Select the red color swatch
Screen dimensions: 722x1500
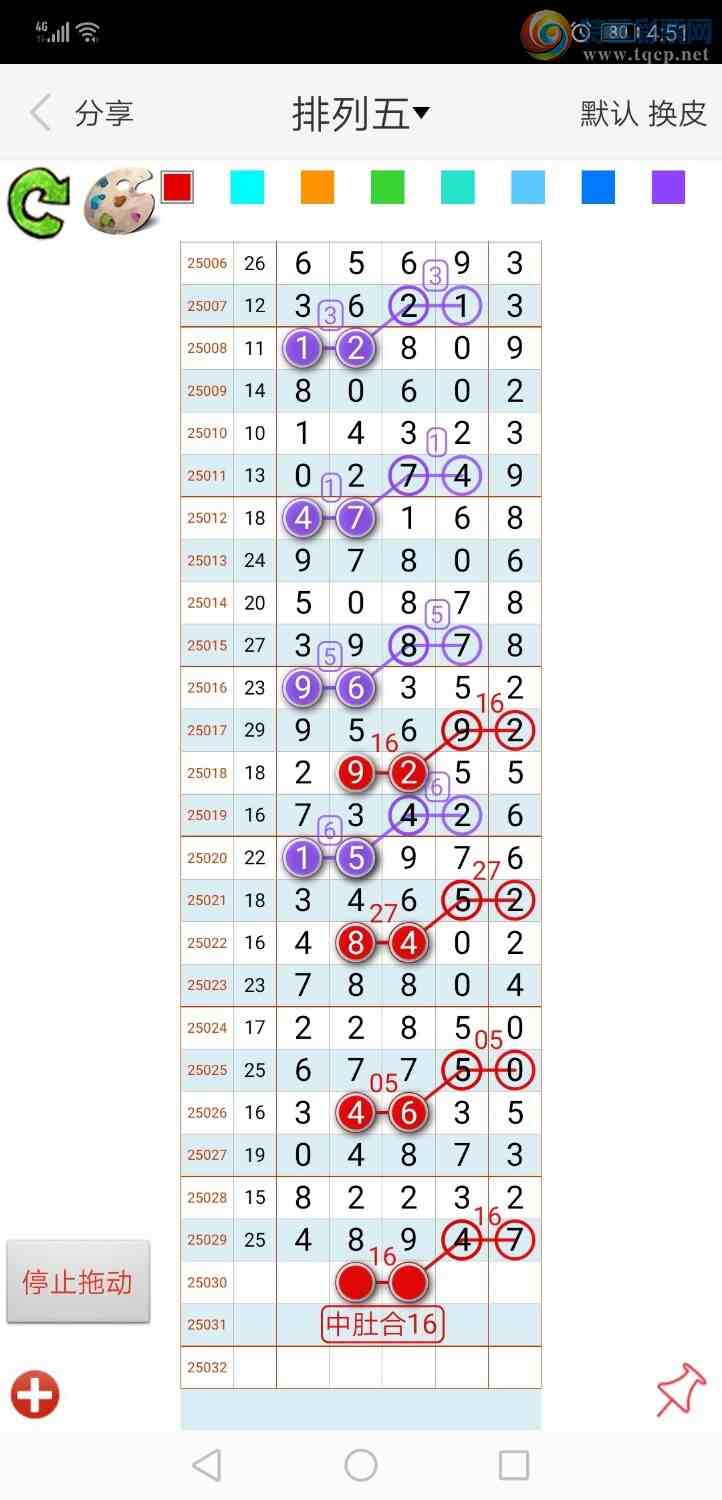(x=177, y=187)
